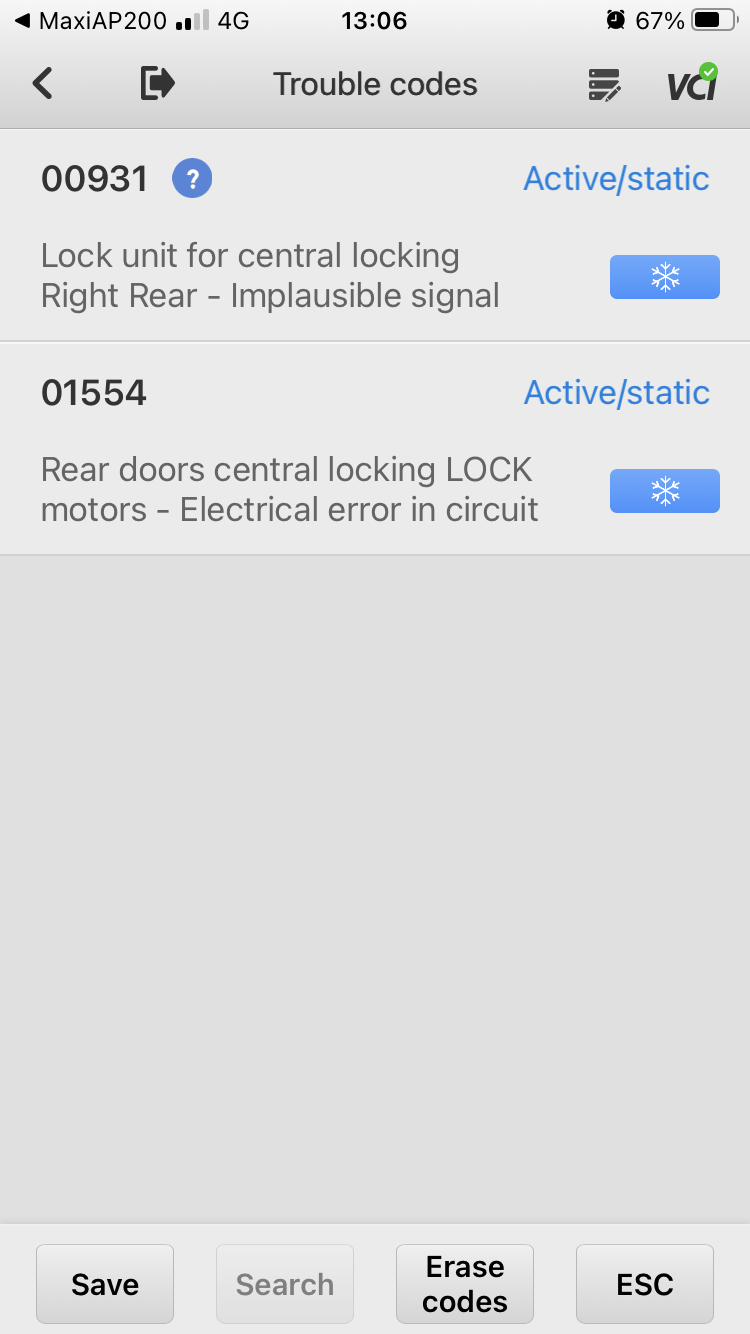View freeze frame for code 01554
Viewport: 750px width, 1334px height.
click(664, 491)
